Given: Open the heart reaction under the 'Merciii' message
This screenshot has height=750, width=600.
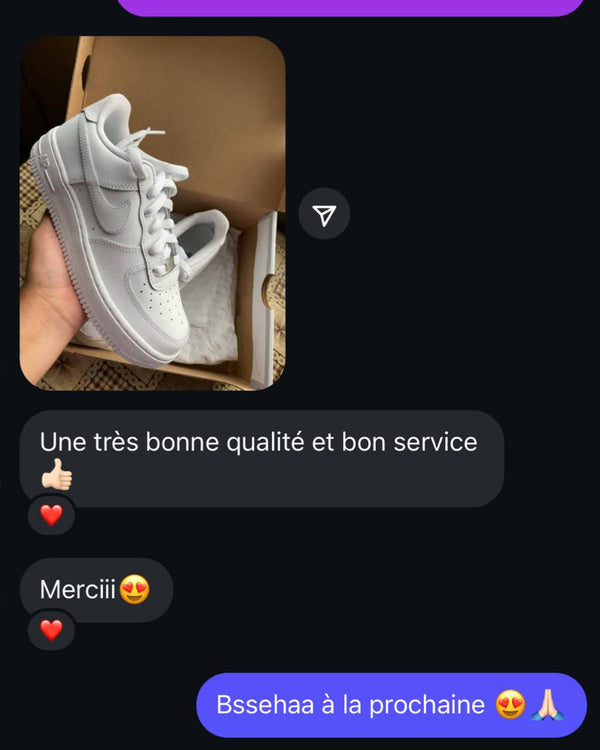Looking at the screenshot, I should coord(51,630).
